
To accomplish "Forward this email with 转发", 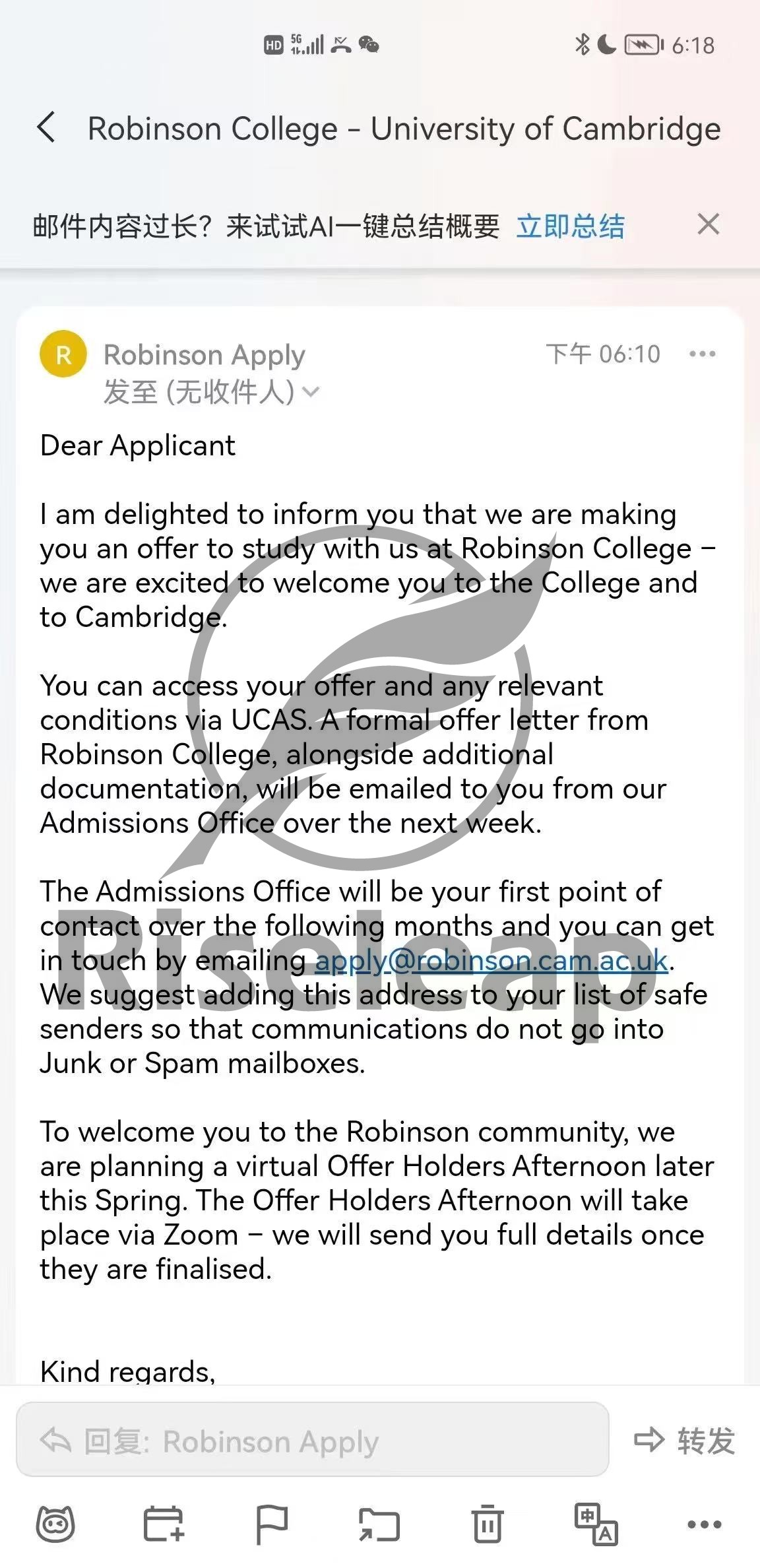I will [685, 1441].
